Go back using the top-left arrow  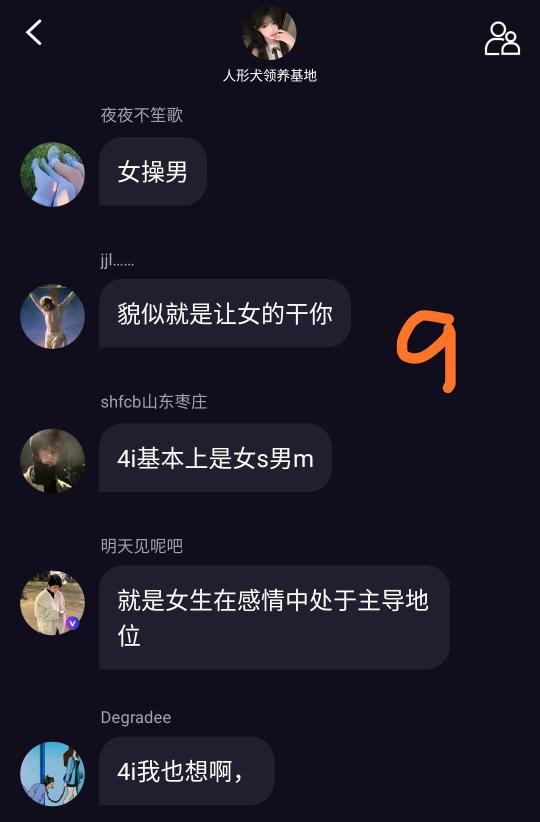pyautogui.click(x=34, y=33)
